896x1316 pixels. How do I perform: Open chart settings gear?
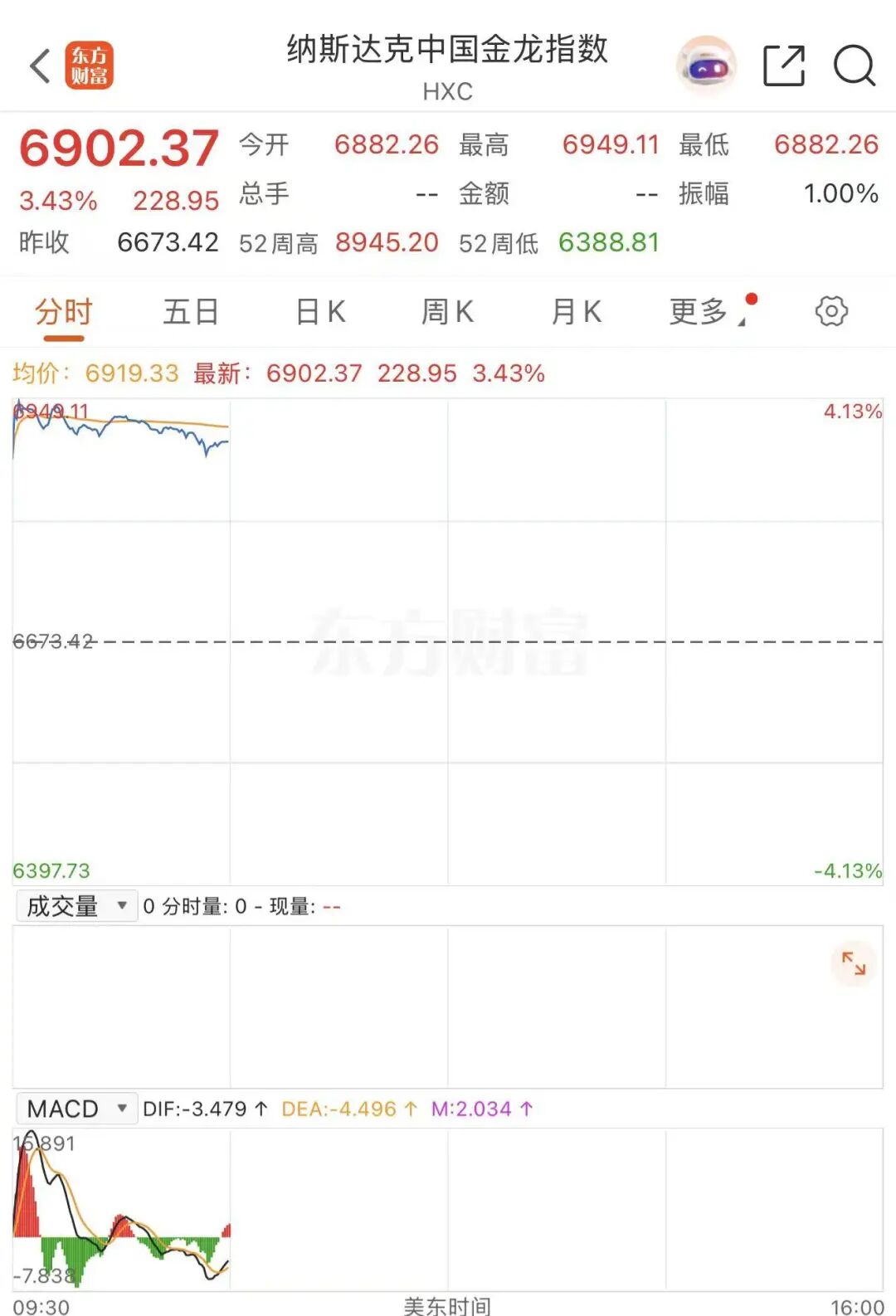831,312
